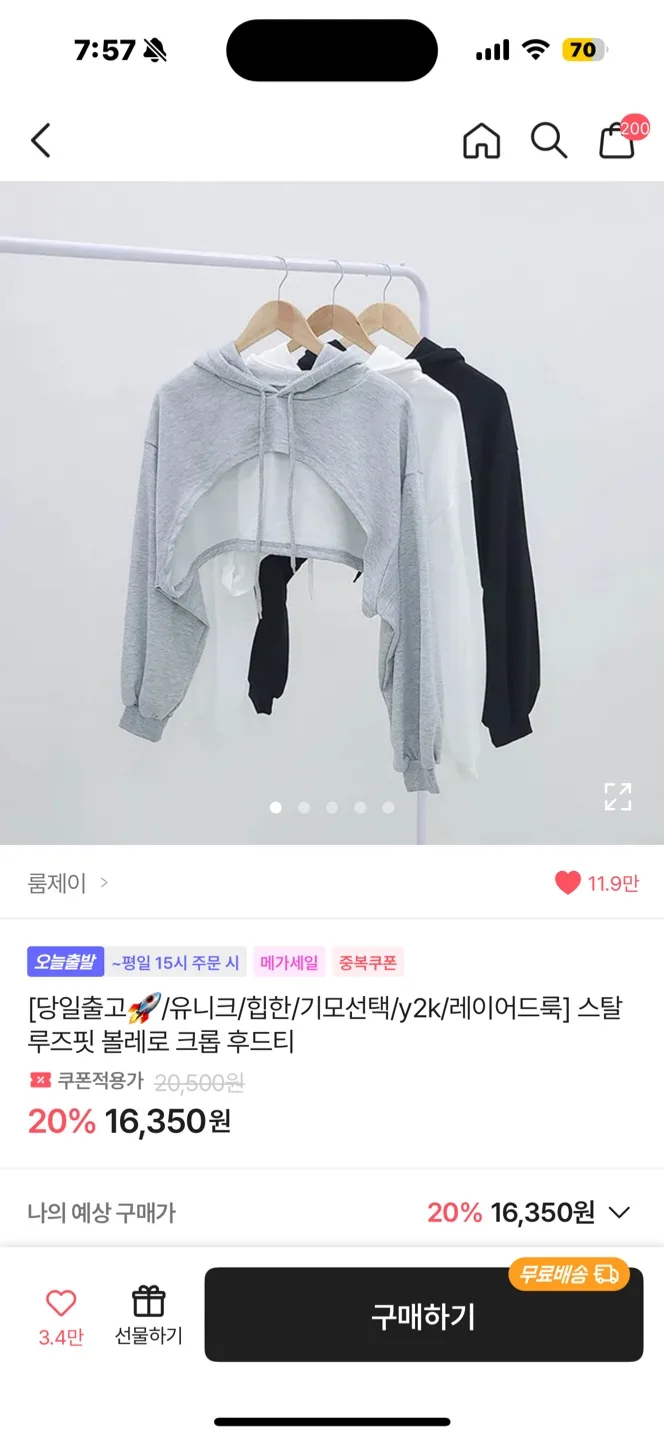
Task: Open the home icon in the top bar
Action: [x=481, y=141]
